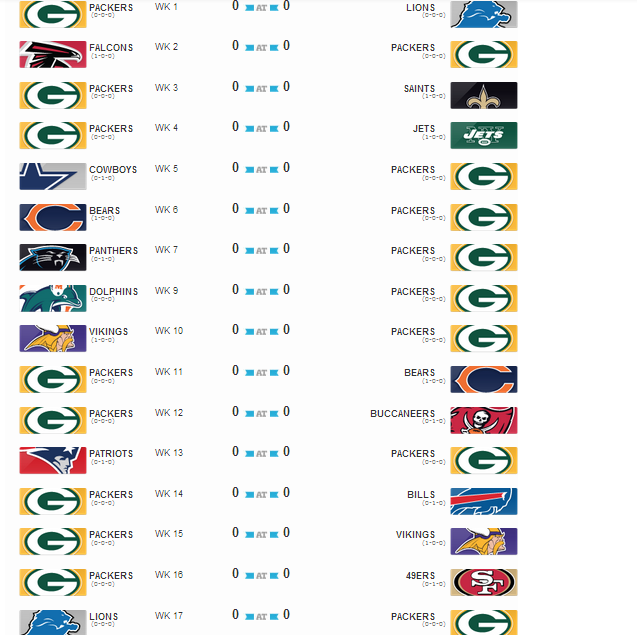Open the WK 1 Packers at Lions game
The image size is (637, 635).
pyautogui.click(x=261, y=6)
